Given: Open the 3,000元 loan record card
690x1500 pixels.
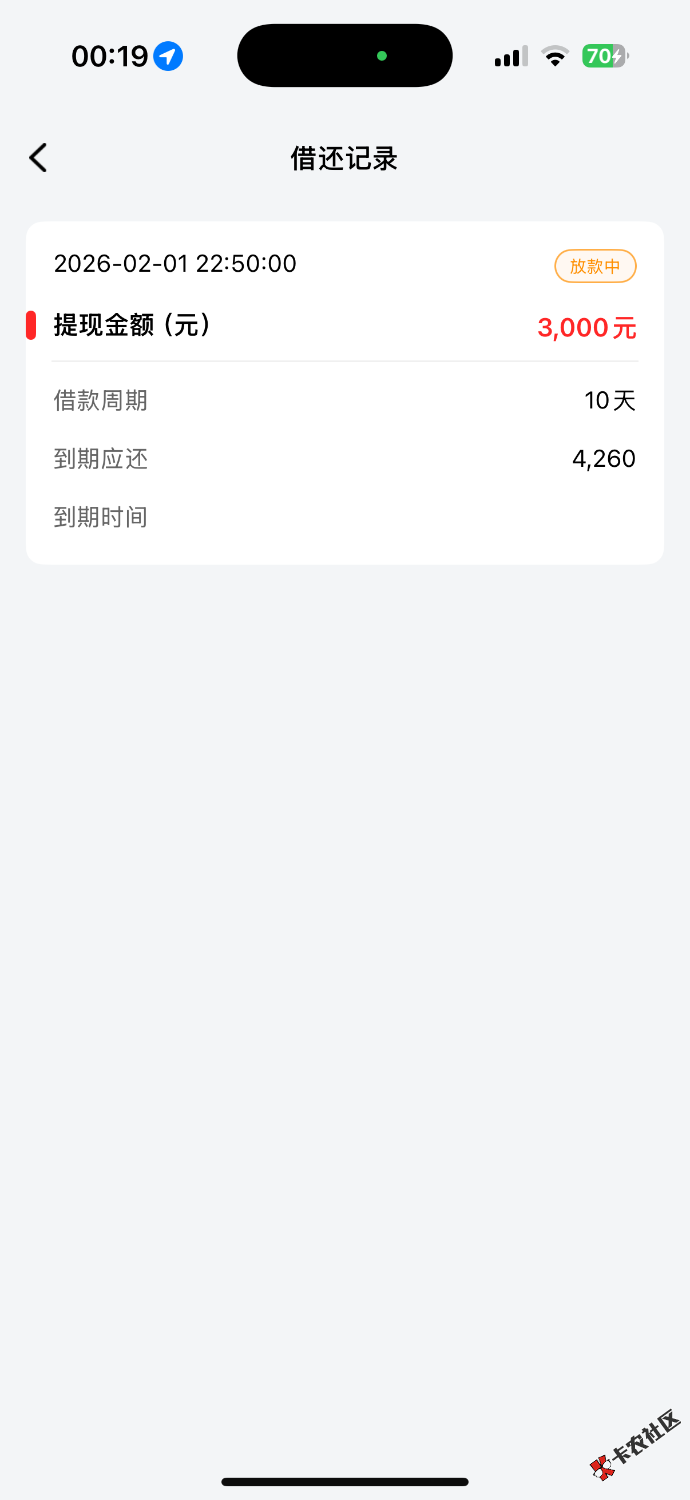Looking at the screenshot, I should pyautogui.click(x=344, y=392).
